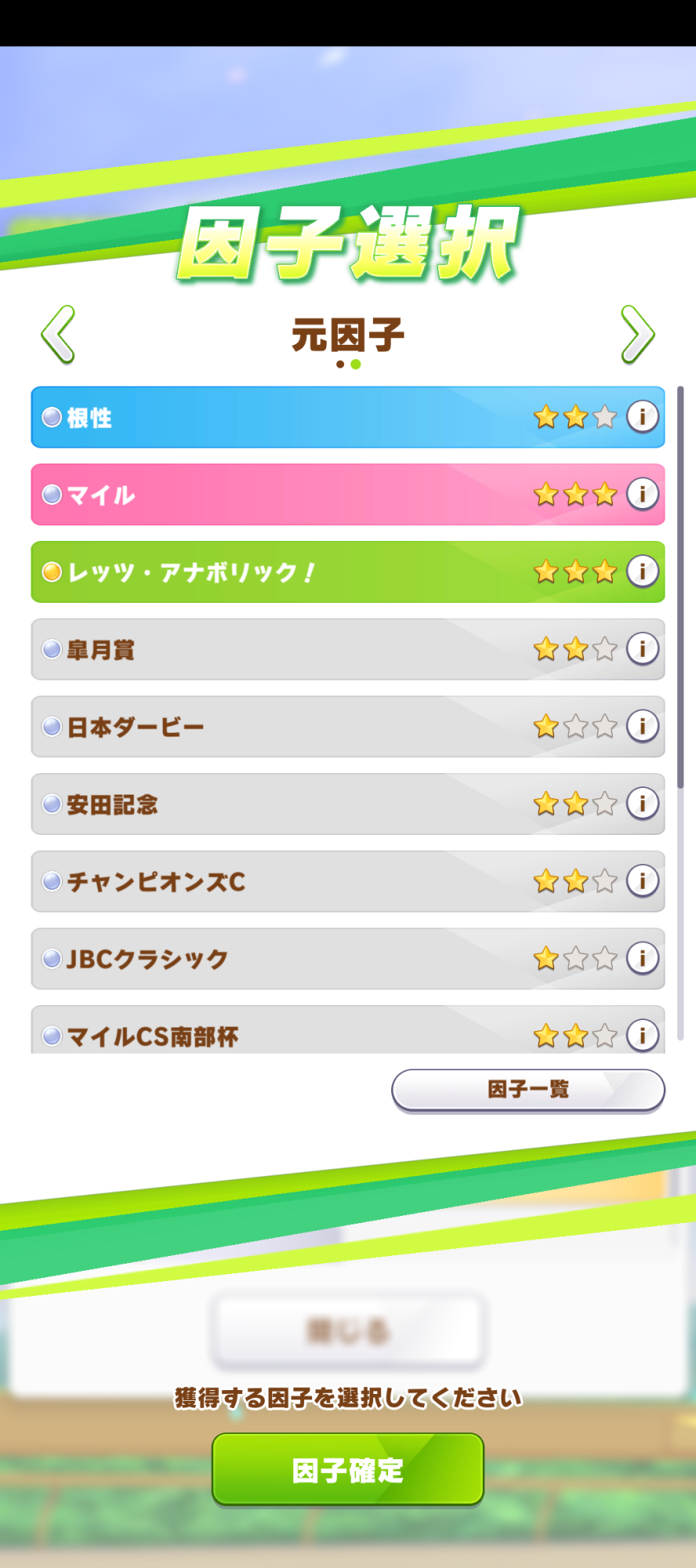
Task: Select the 根性 factor
Action: click(x=348, y=417)
